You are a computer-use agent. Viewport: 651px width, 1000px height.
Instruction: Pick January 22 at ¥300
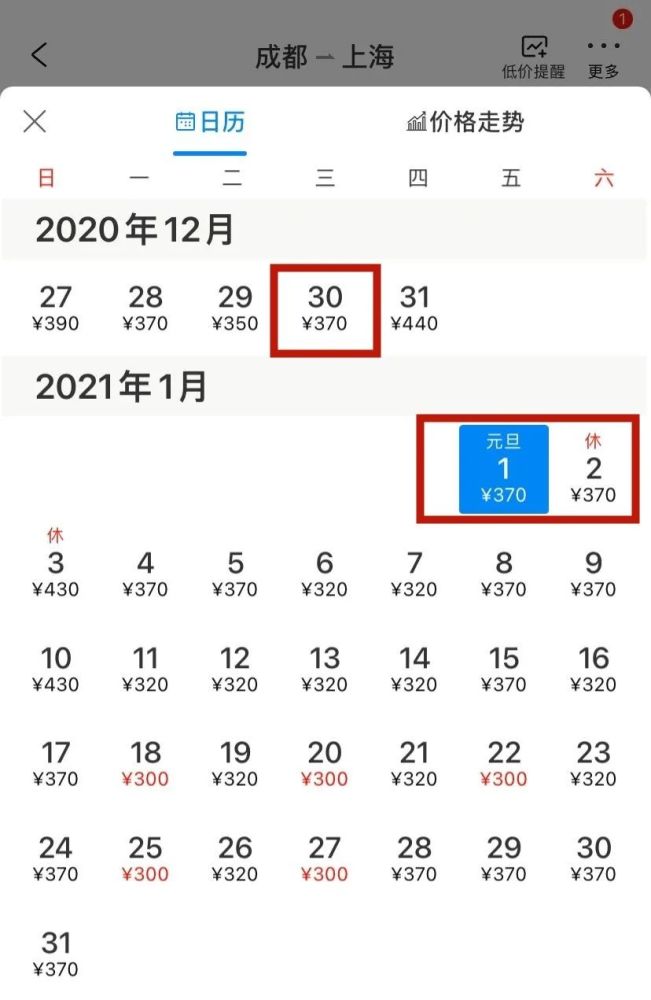(504, 764)
